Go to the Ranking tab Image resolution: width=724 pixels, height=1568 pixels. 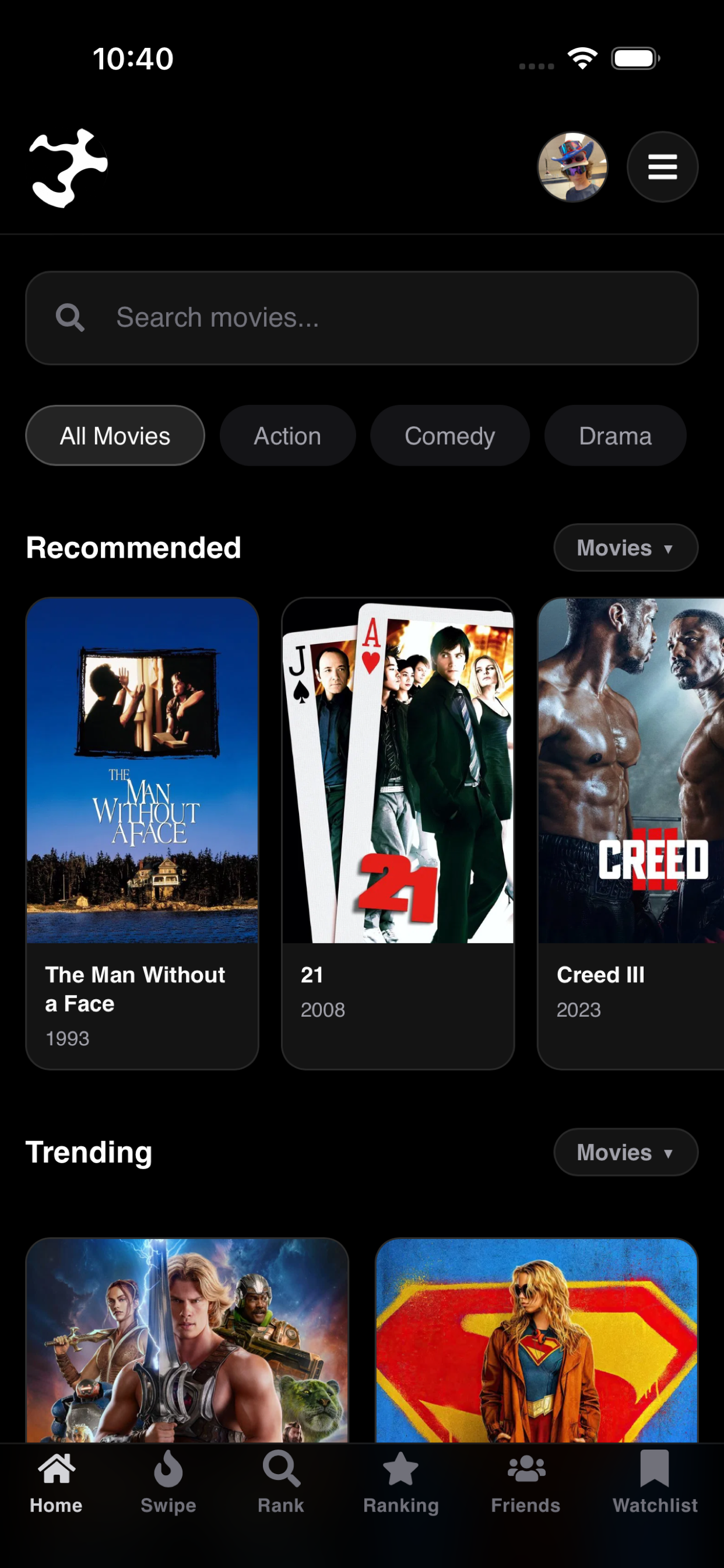point(401,1482)
